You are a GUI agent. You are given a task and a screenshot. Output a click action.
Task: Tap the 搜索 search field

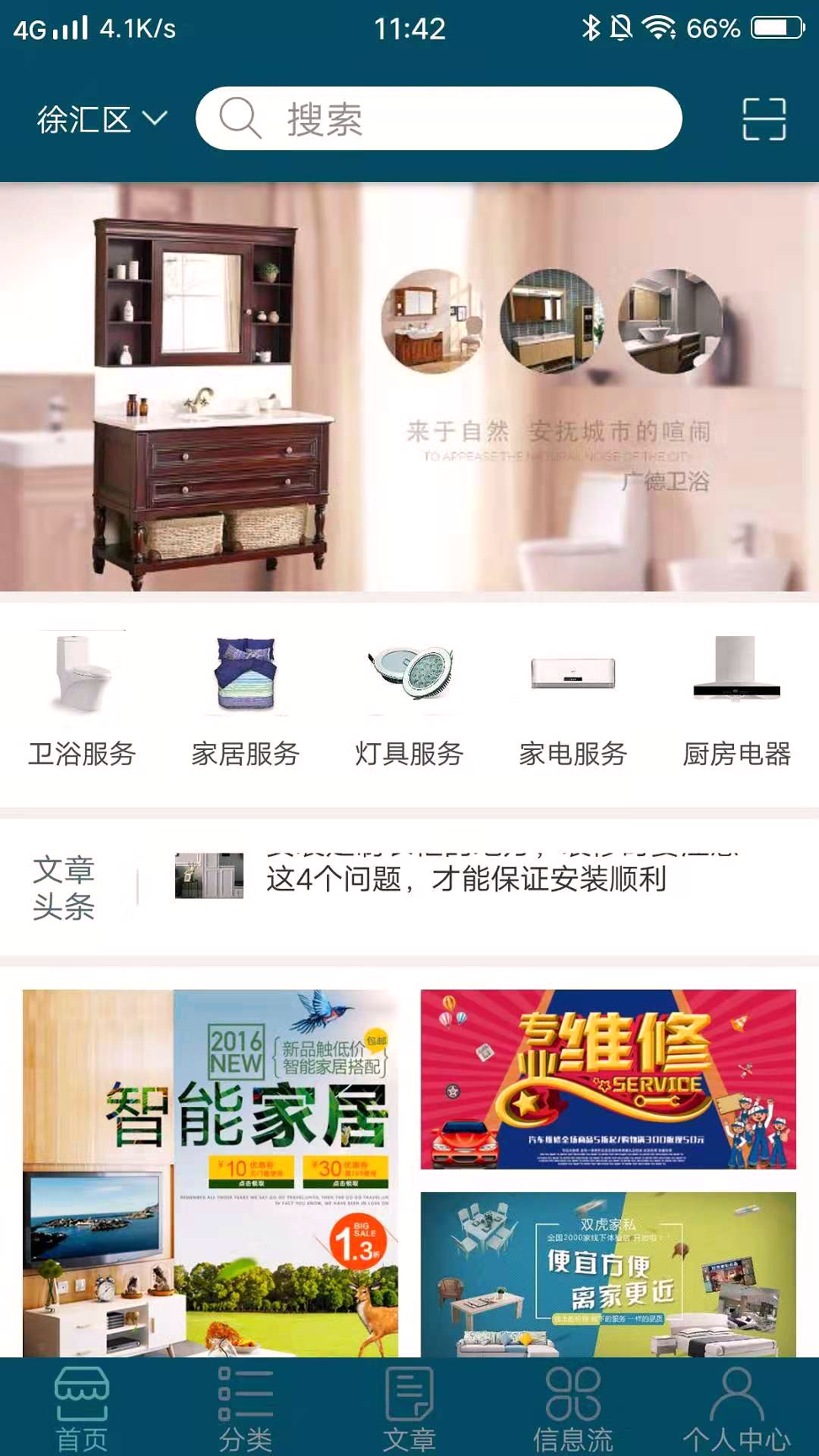pos(438,119)
